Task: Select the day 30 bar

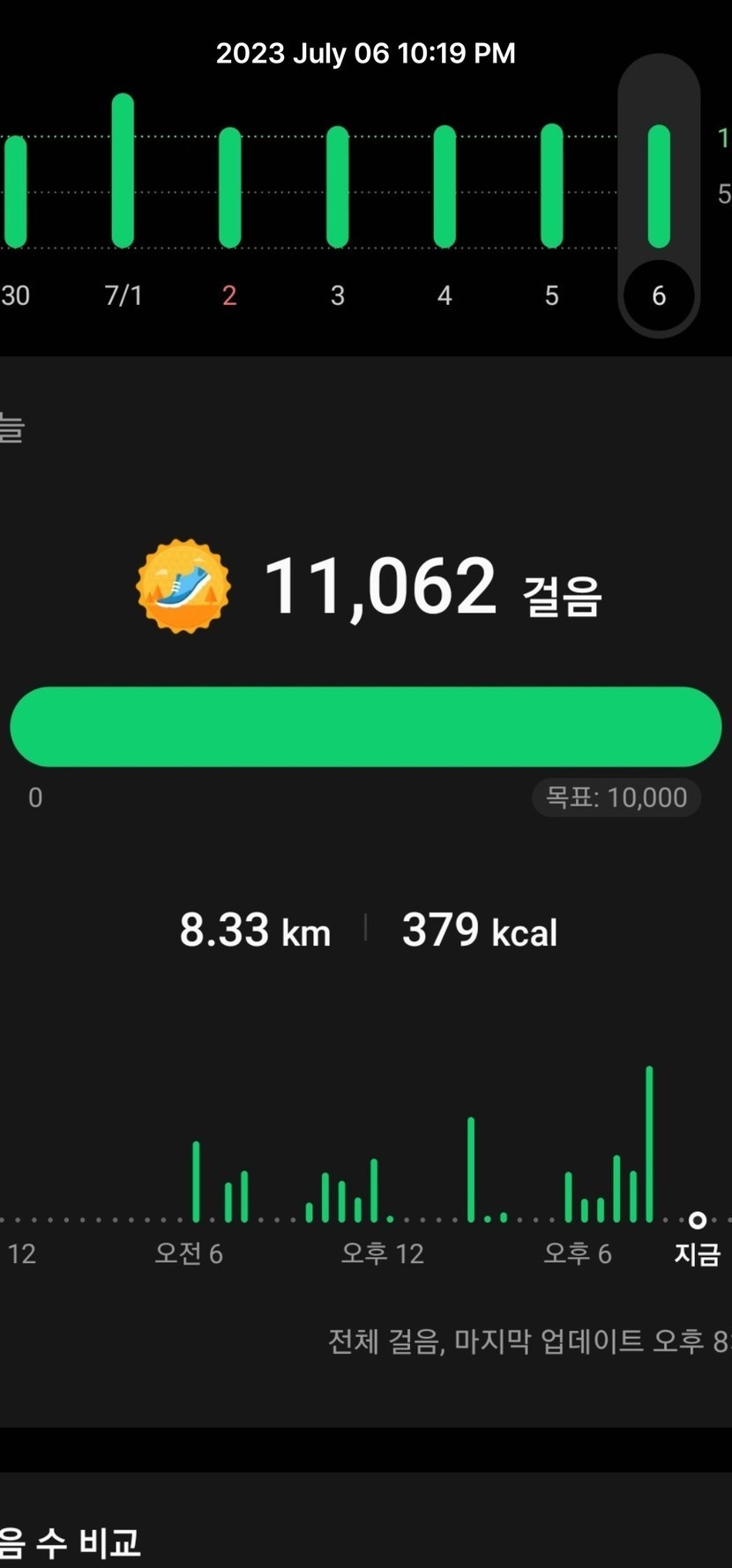Action: pyautogui.click(x=15, y=191)
